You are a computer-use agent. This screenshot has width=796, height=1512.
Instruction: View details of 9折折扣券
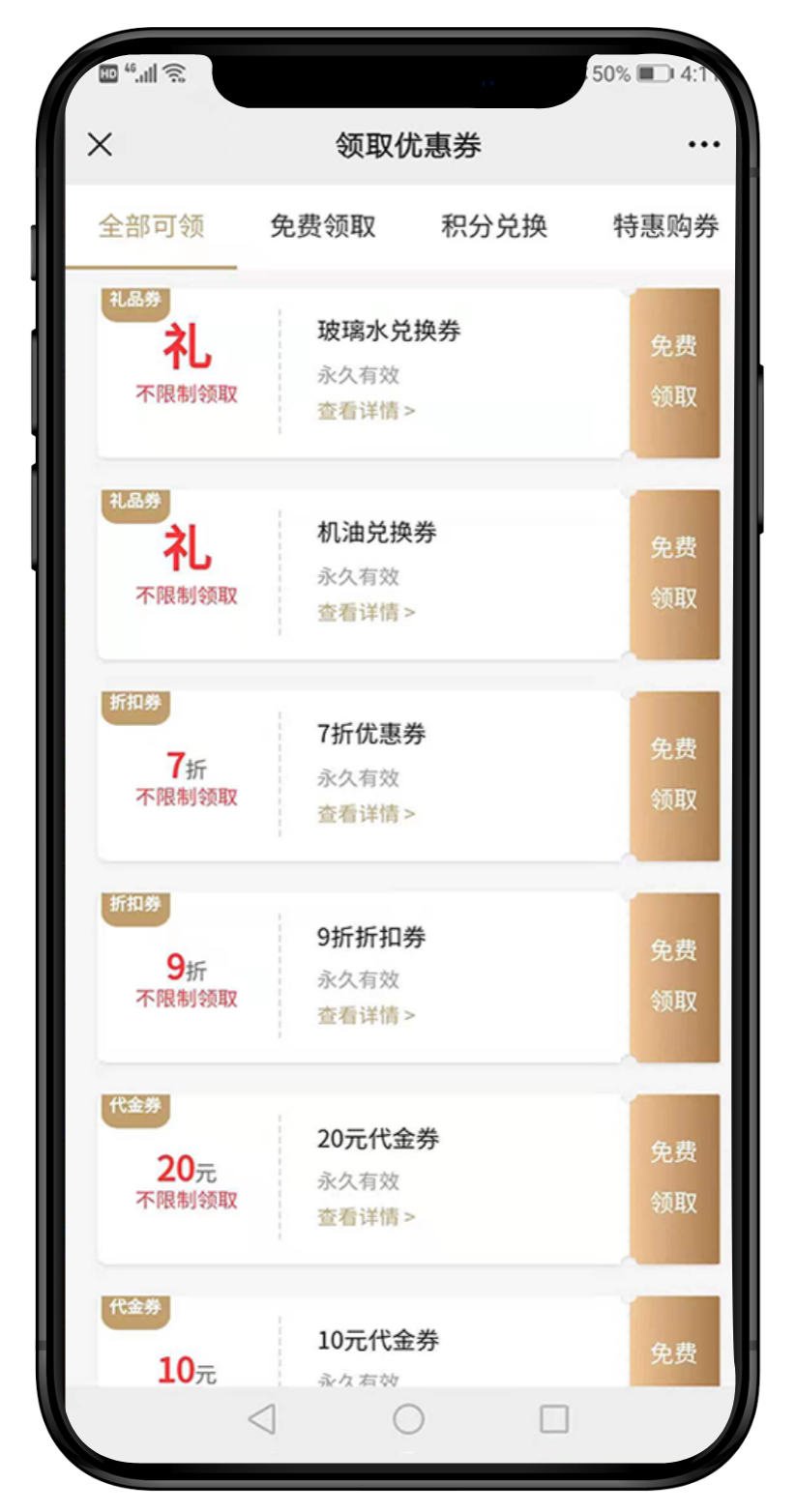pyautogui.click(x=366, y=1015)
